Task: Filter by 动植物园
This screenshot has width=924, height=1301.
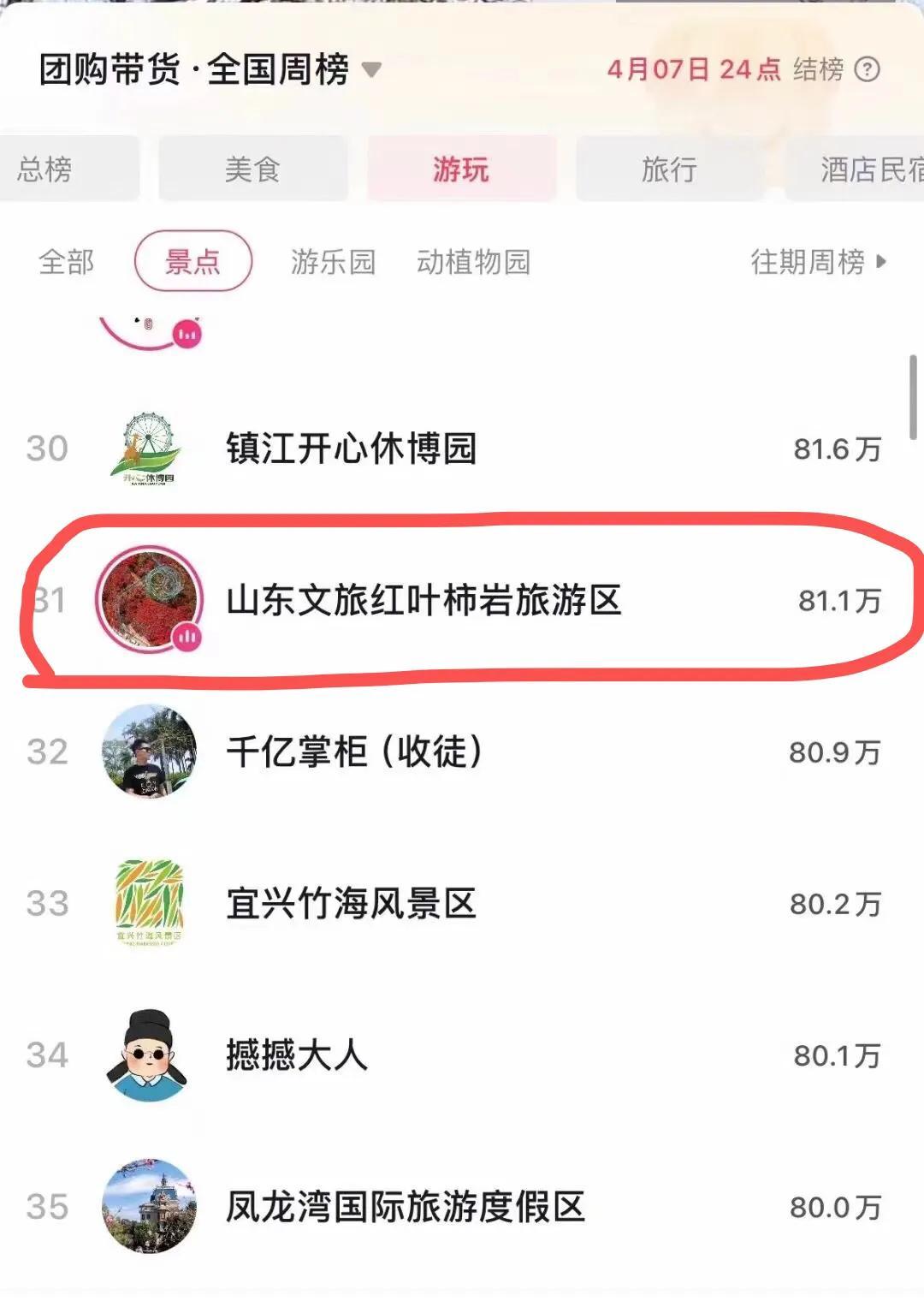Action: point(473,262)
